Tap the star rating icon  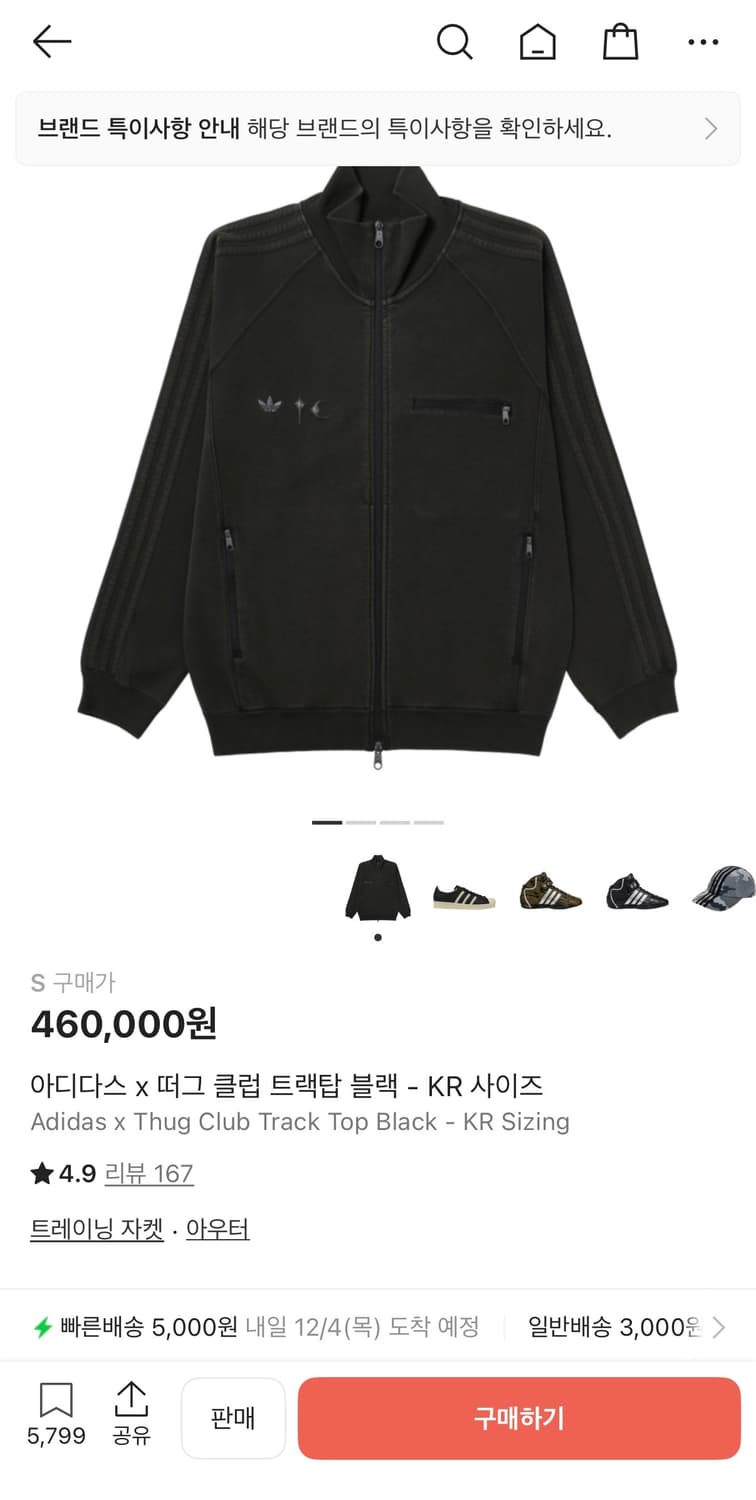(40, 1173)
